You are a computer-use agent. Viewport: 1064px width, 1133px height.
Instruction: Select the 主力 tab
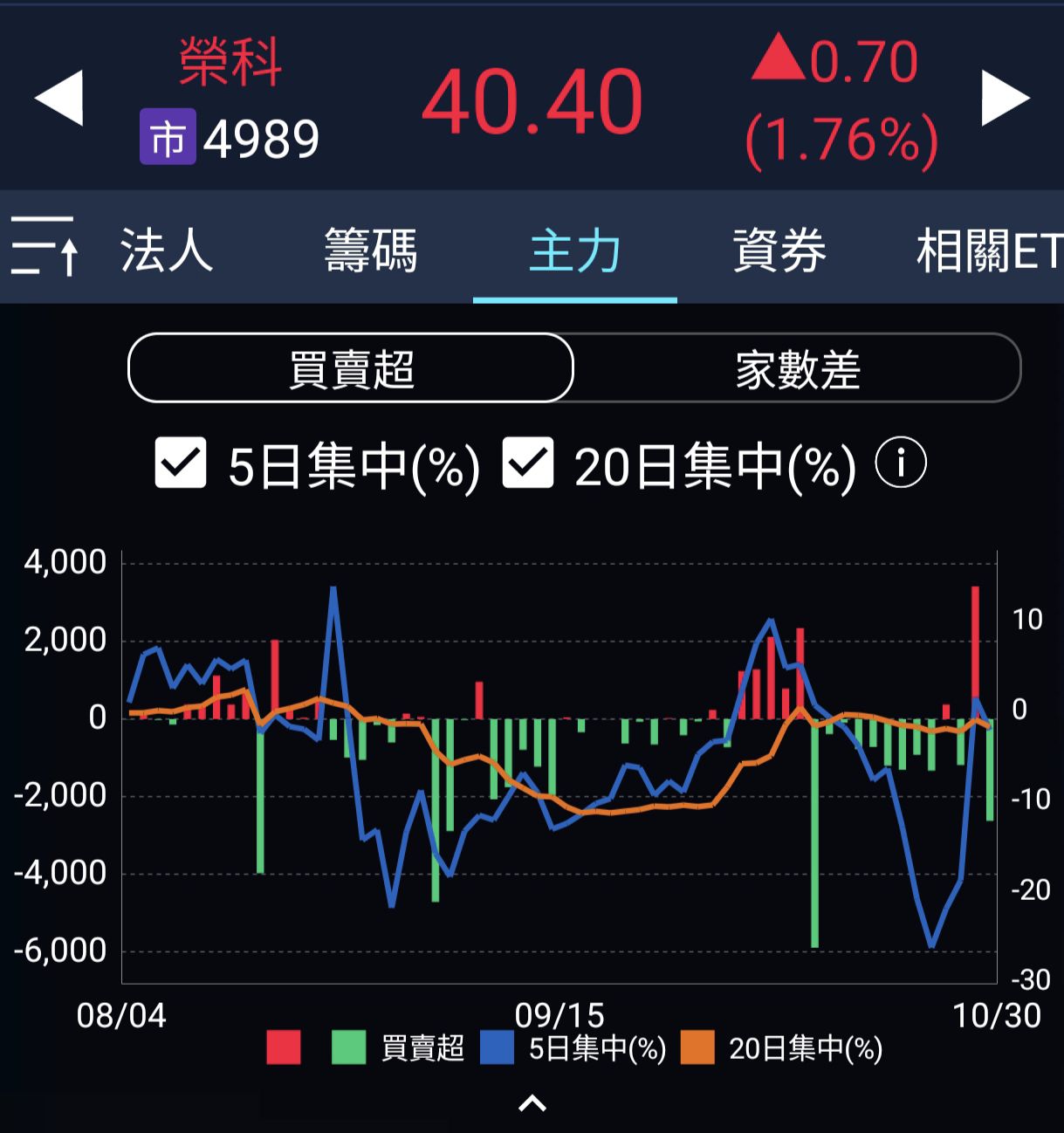(x=574, y=251)
